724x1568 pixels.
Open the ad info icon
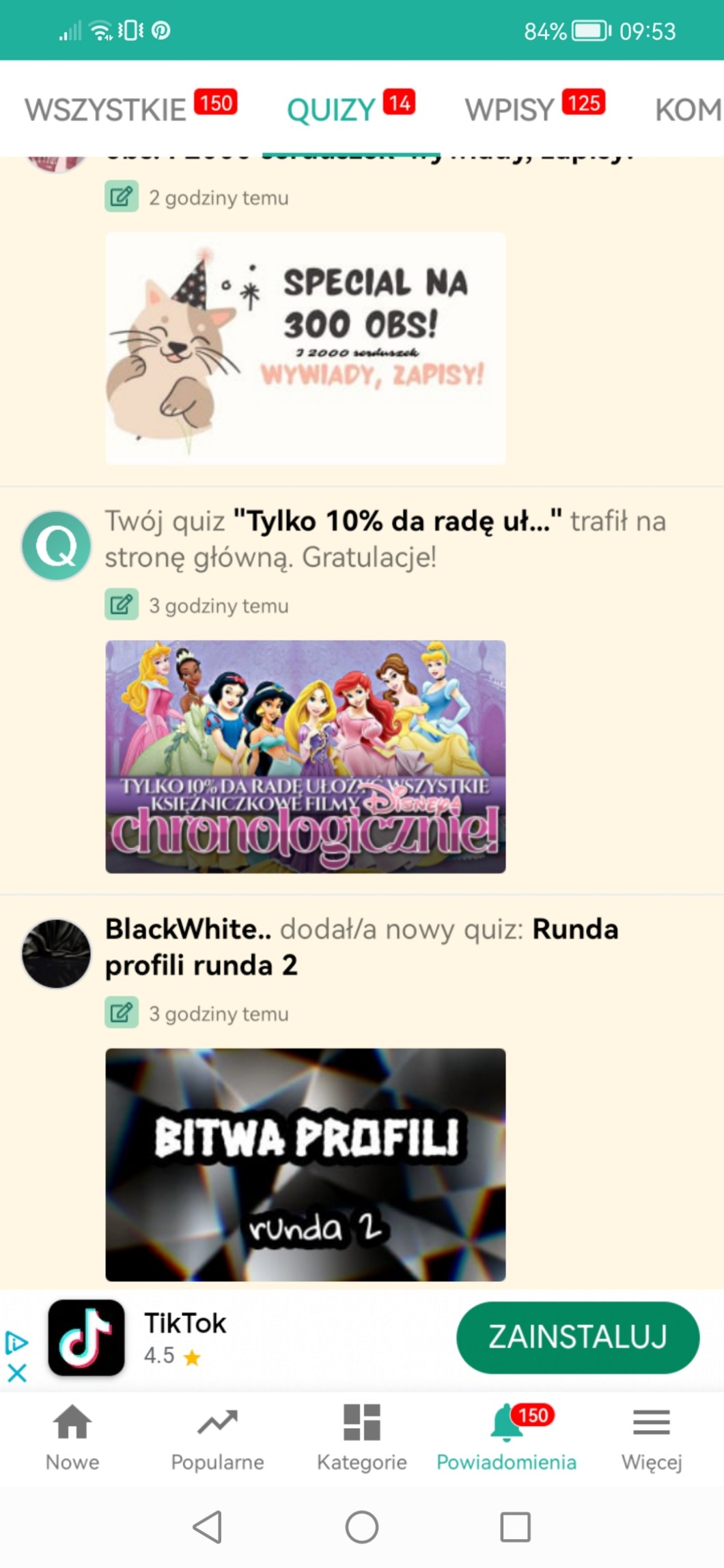(x=17, y=1343)
